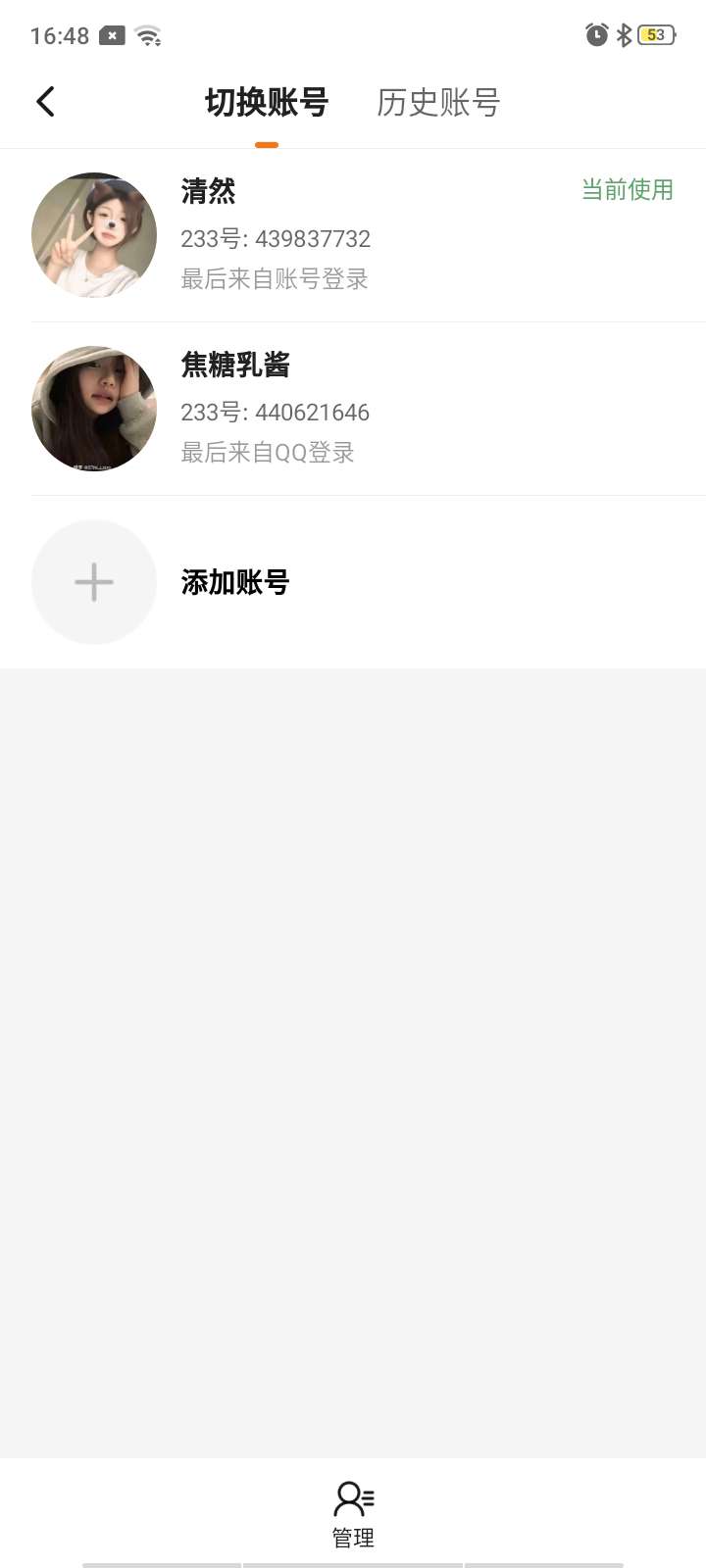This screenshot has height=1568, width=706.
Task: Go back using the top-left arrow
Action: click(45, 102)
